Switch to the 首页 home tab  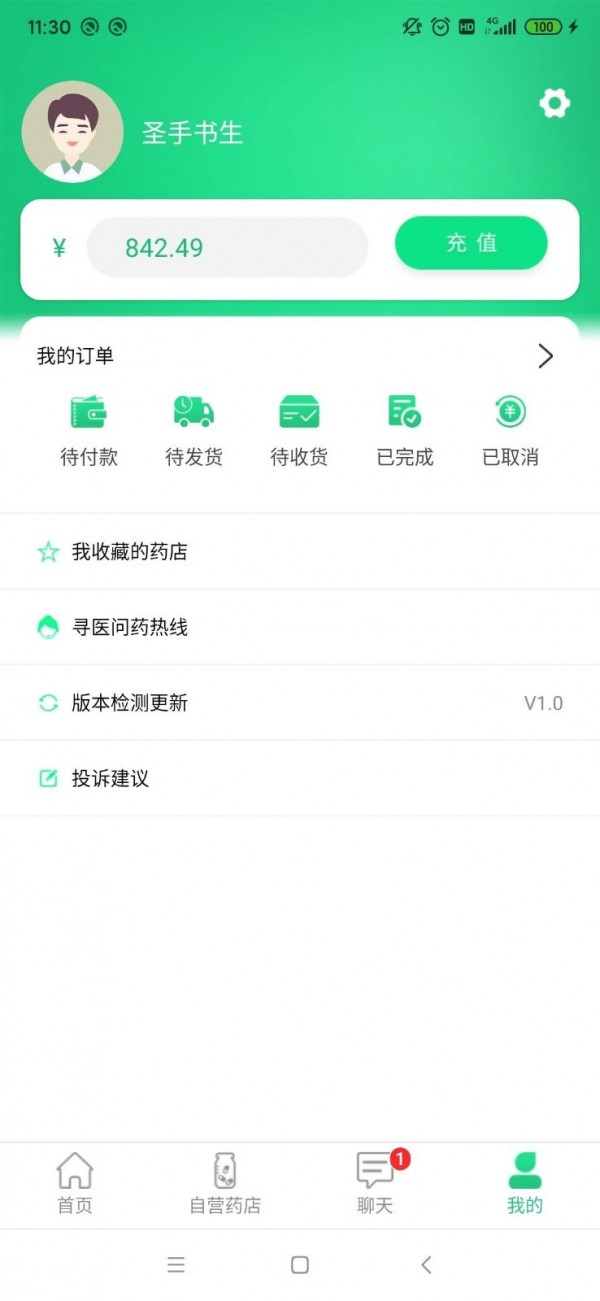(x=75, y=1183)
